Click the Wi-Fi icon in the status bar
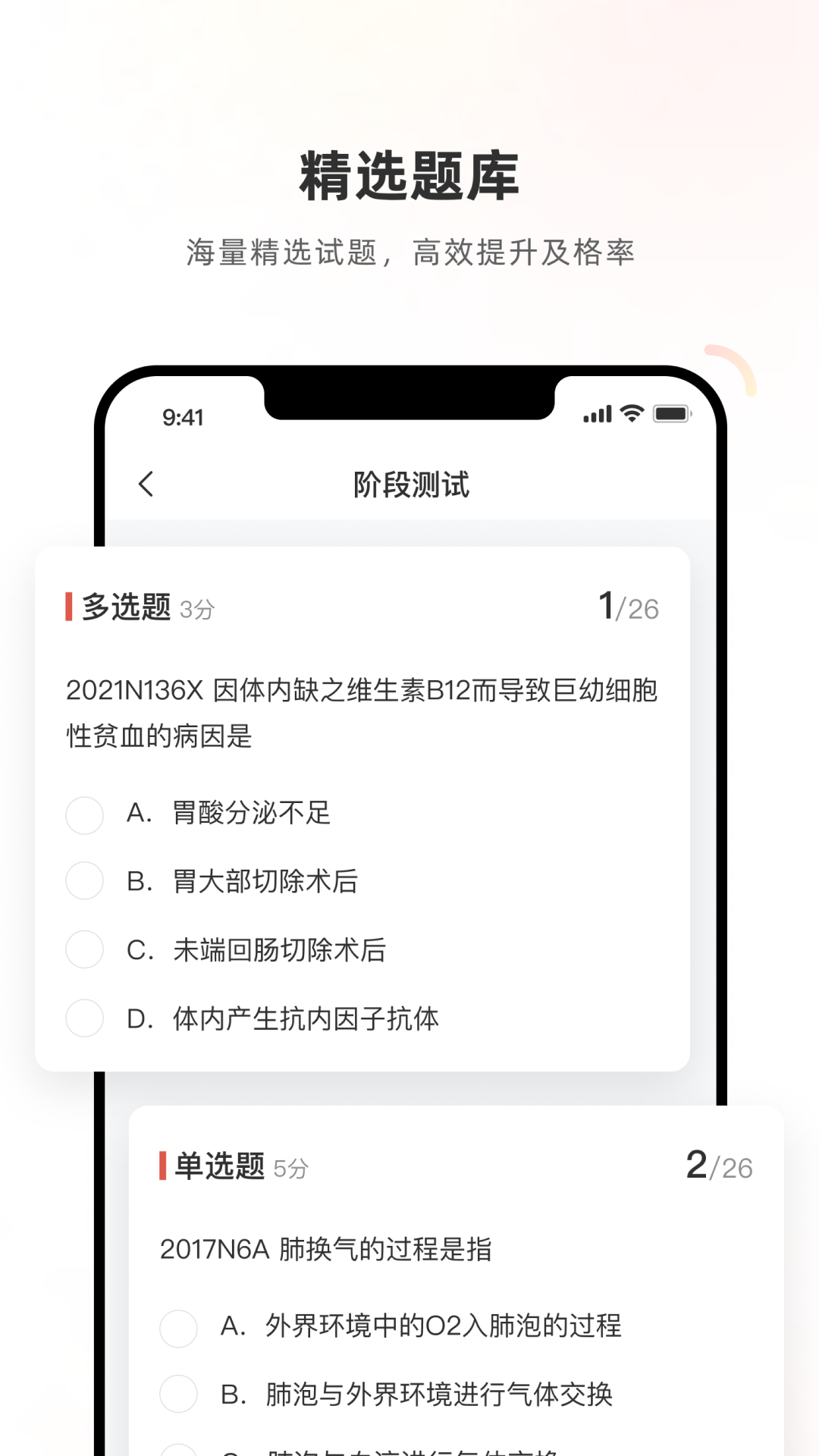Screen dimensions: 819x1456 click(629, 414)
